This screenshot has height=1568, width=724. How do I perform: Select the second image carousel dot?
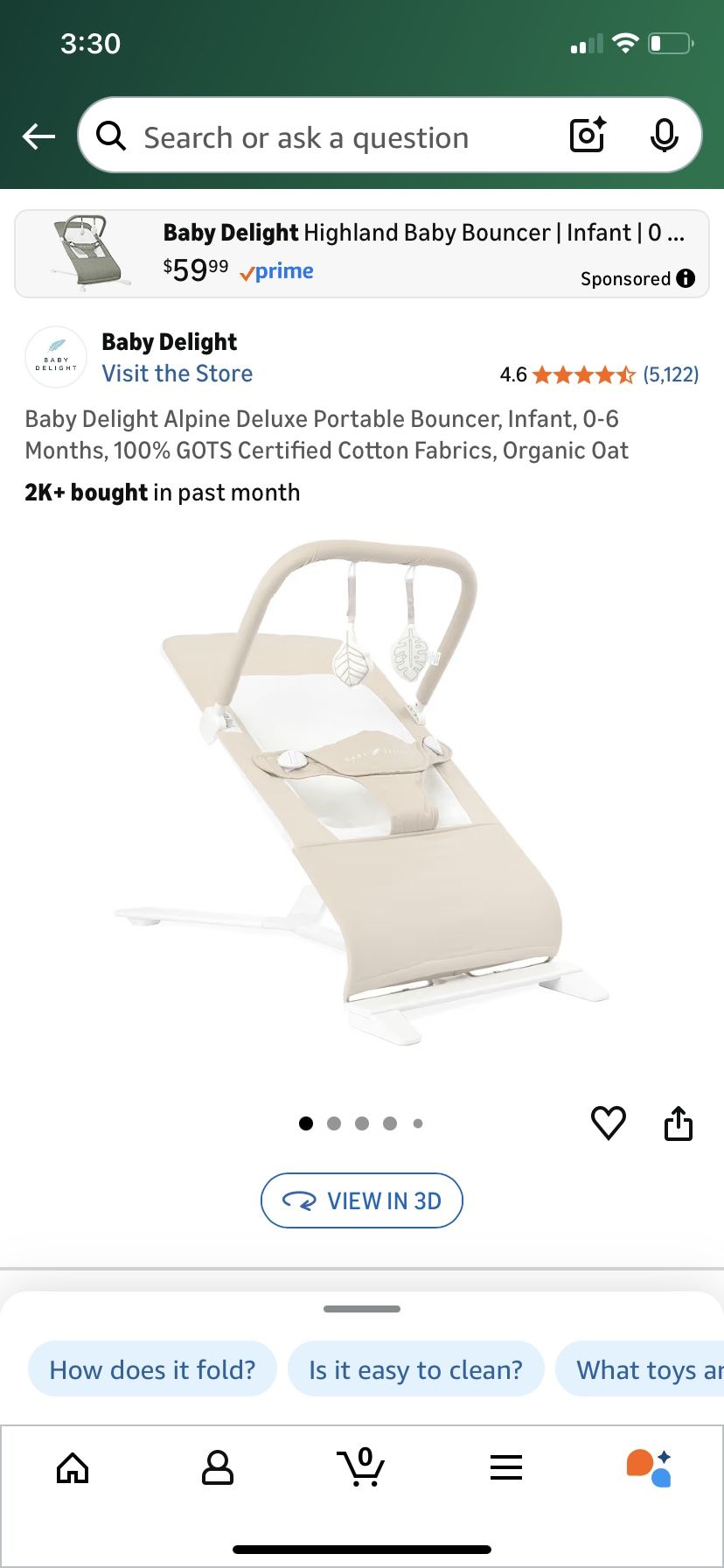point(334,1123)
